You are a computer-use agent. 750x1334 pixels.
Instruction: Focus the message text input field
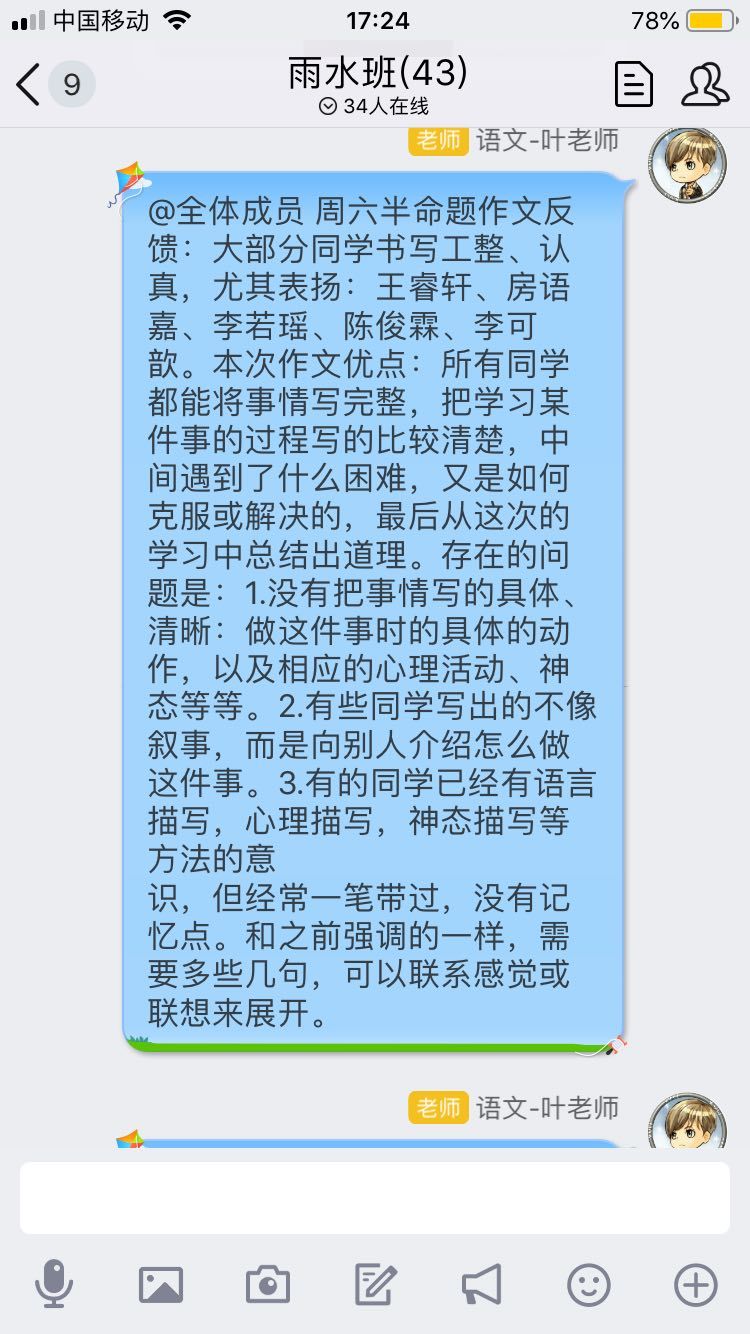pos(375,1198)
